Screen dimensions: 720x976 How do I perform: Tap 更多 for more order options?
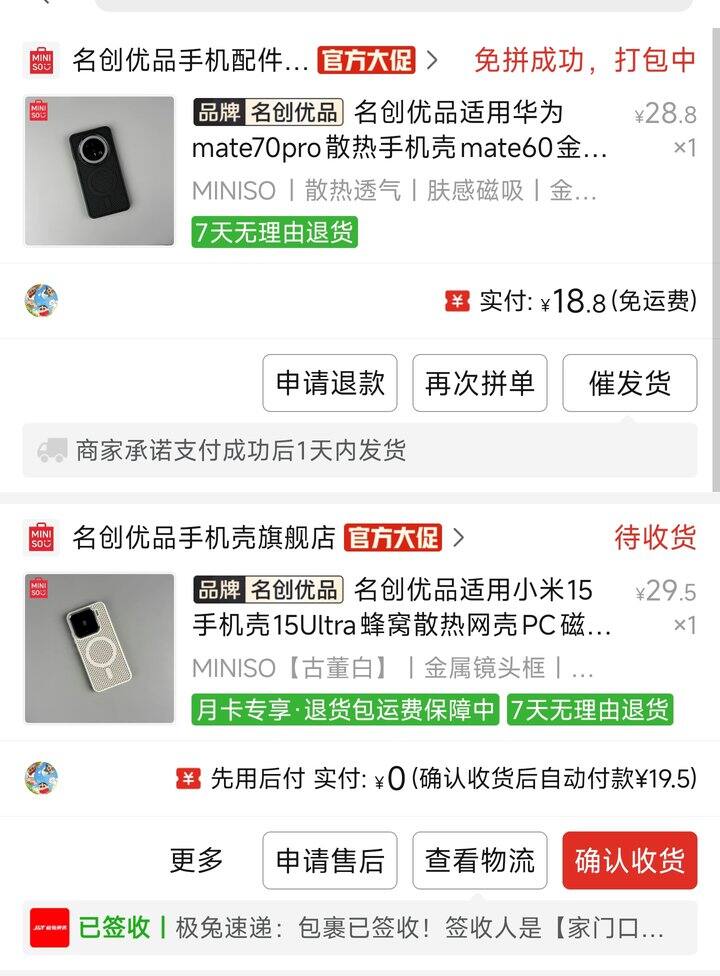pos(197,860)
